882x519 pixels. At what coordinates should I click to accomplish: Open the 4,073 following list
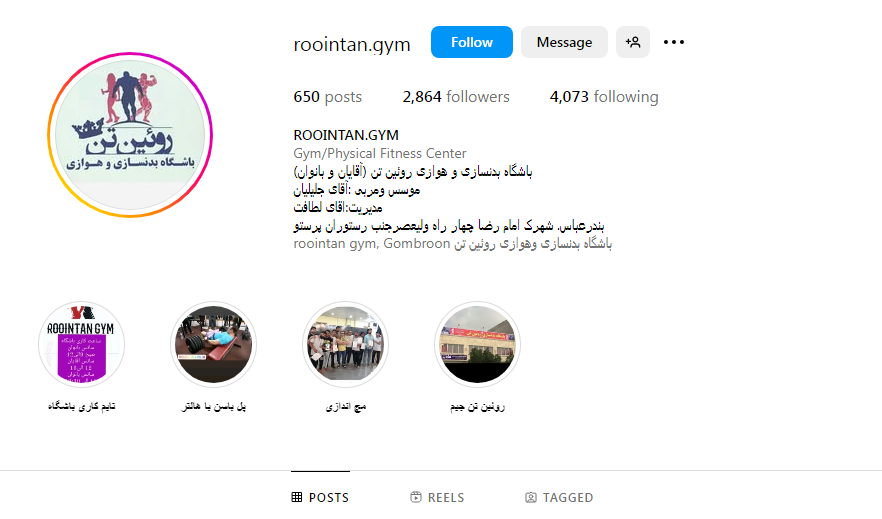point(604,97)
